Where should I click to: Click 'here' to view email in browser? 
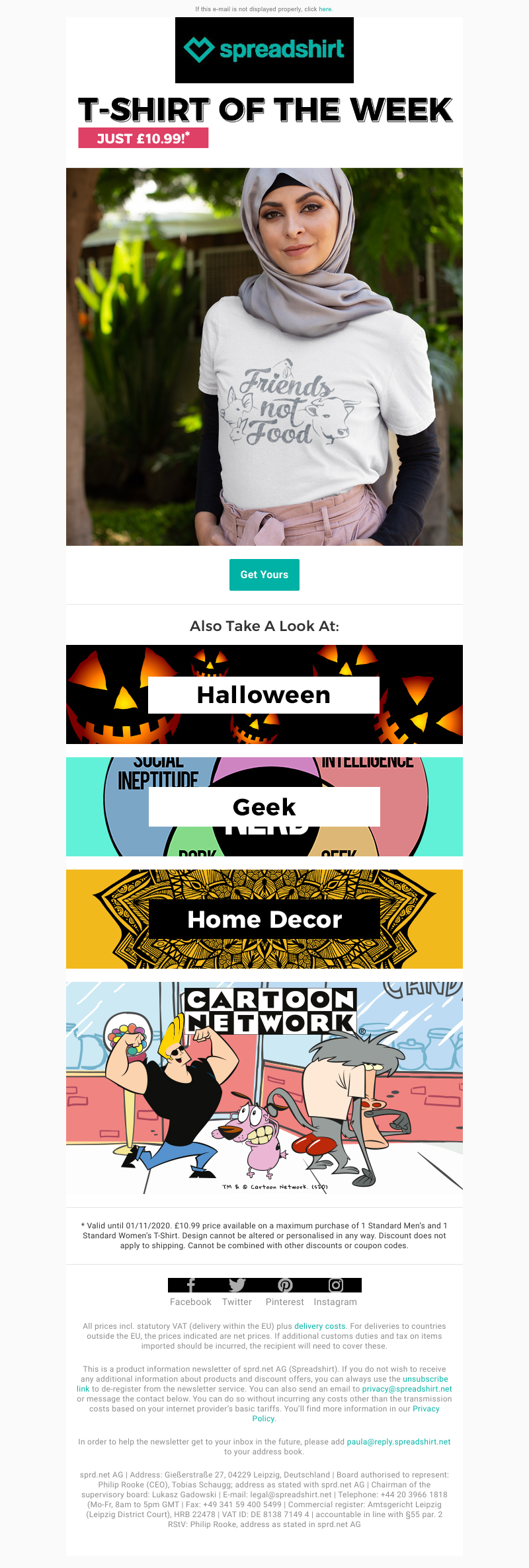click(325, 9)
